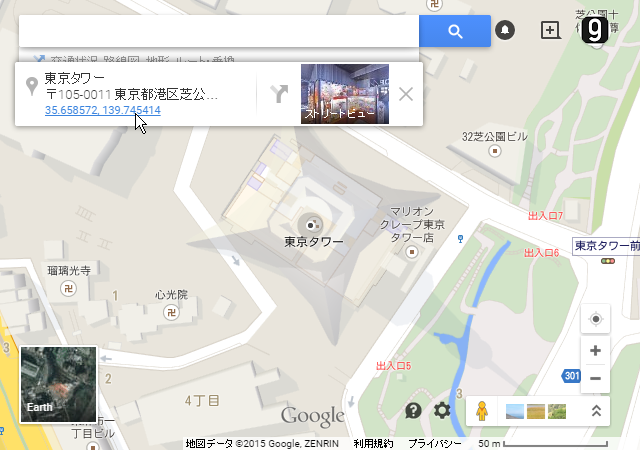Open the help question mark icon
Screen dimensions: 640x450
click(x=413, y=410)
